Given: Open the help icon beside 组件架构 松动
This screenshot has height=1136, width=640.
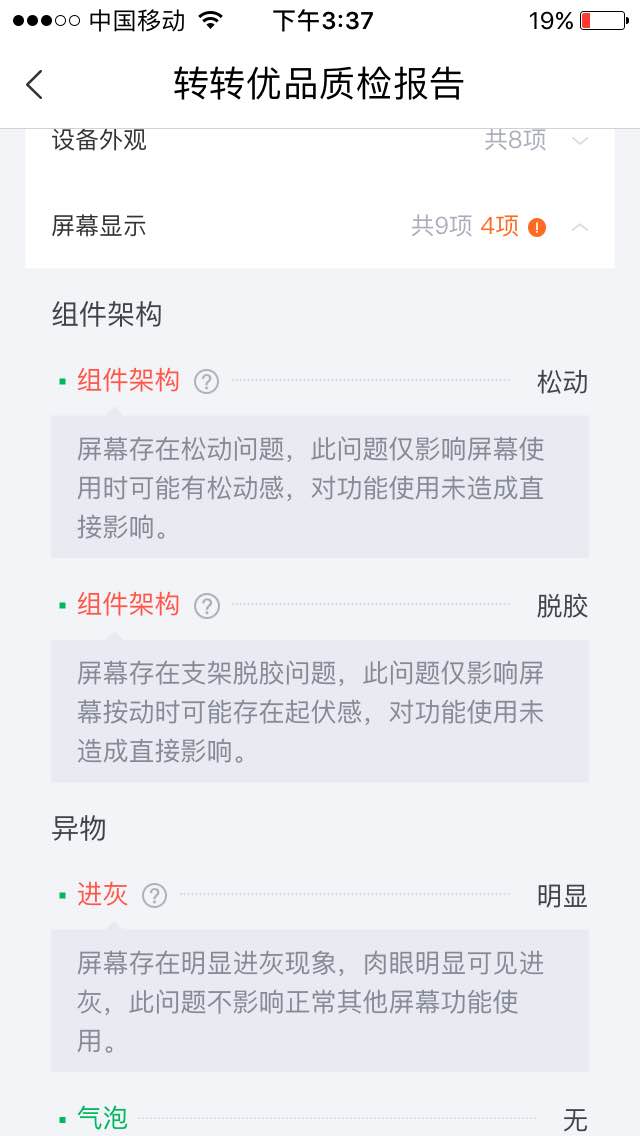Looking at the screenshot, I should (207, 381).
